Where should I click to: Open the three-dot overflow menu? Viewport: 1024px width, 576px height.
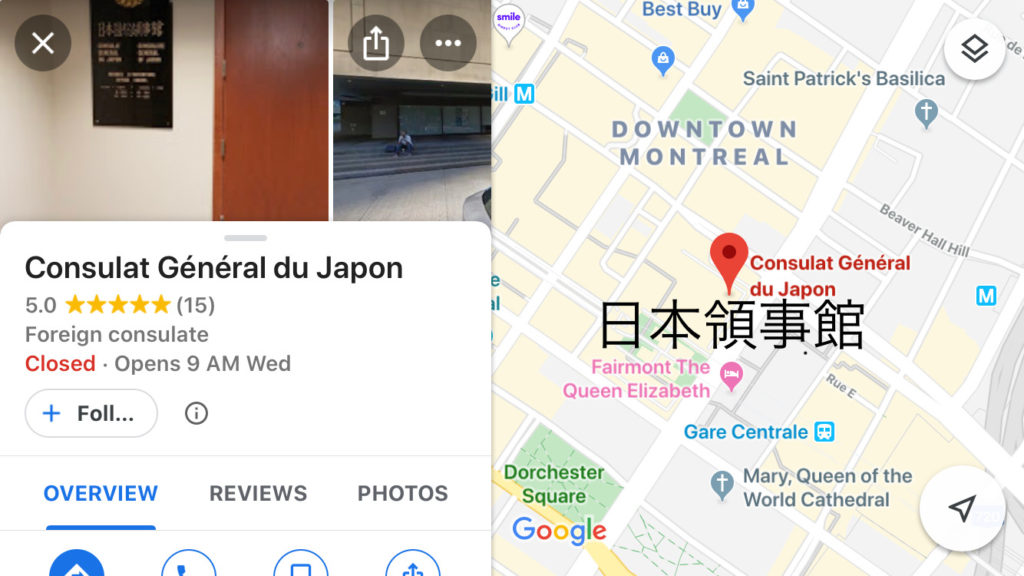448,43
